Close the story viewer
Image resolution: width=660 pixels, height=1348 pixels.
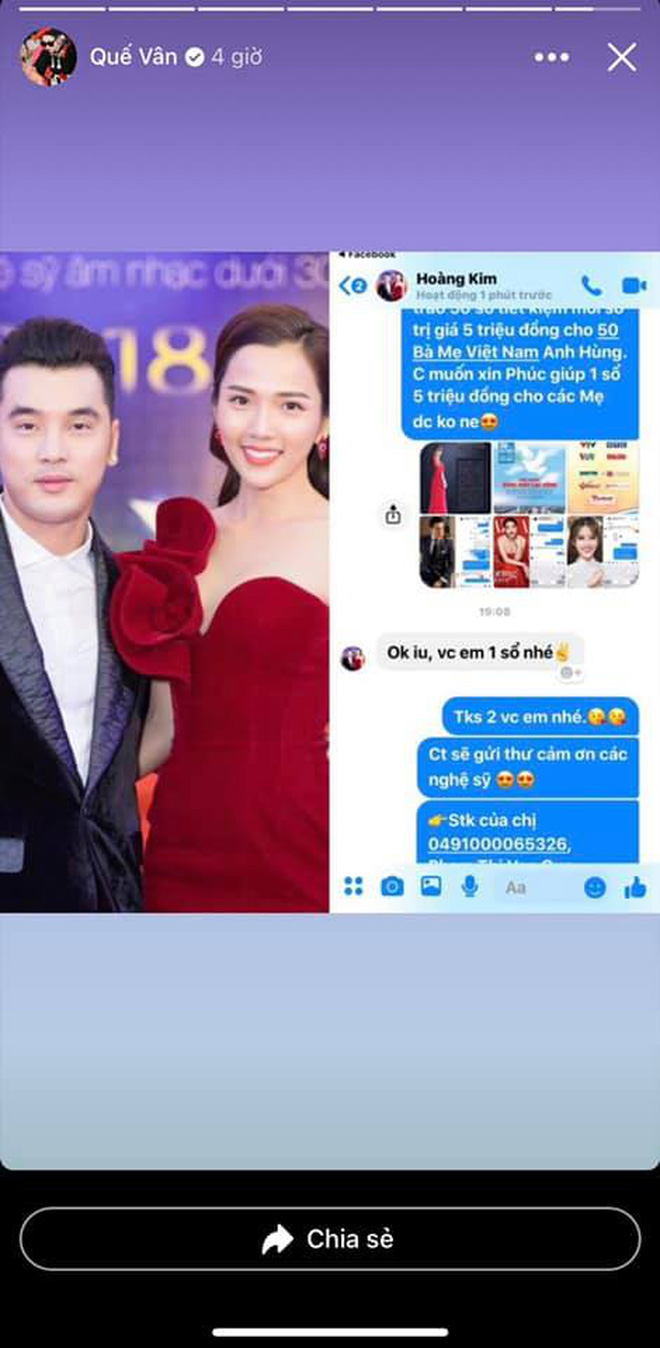[x=621, y=58]
